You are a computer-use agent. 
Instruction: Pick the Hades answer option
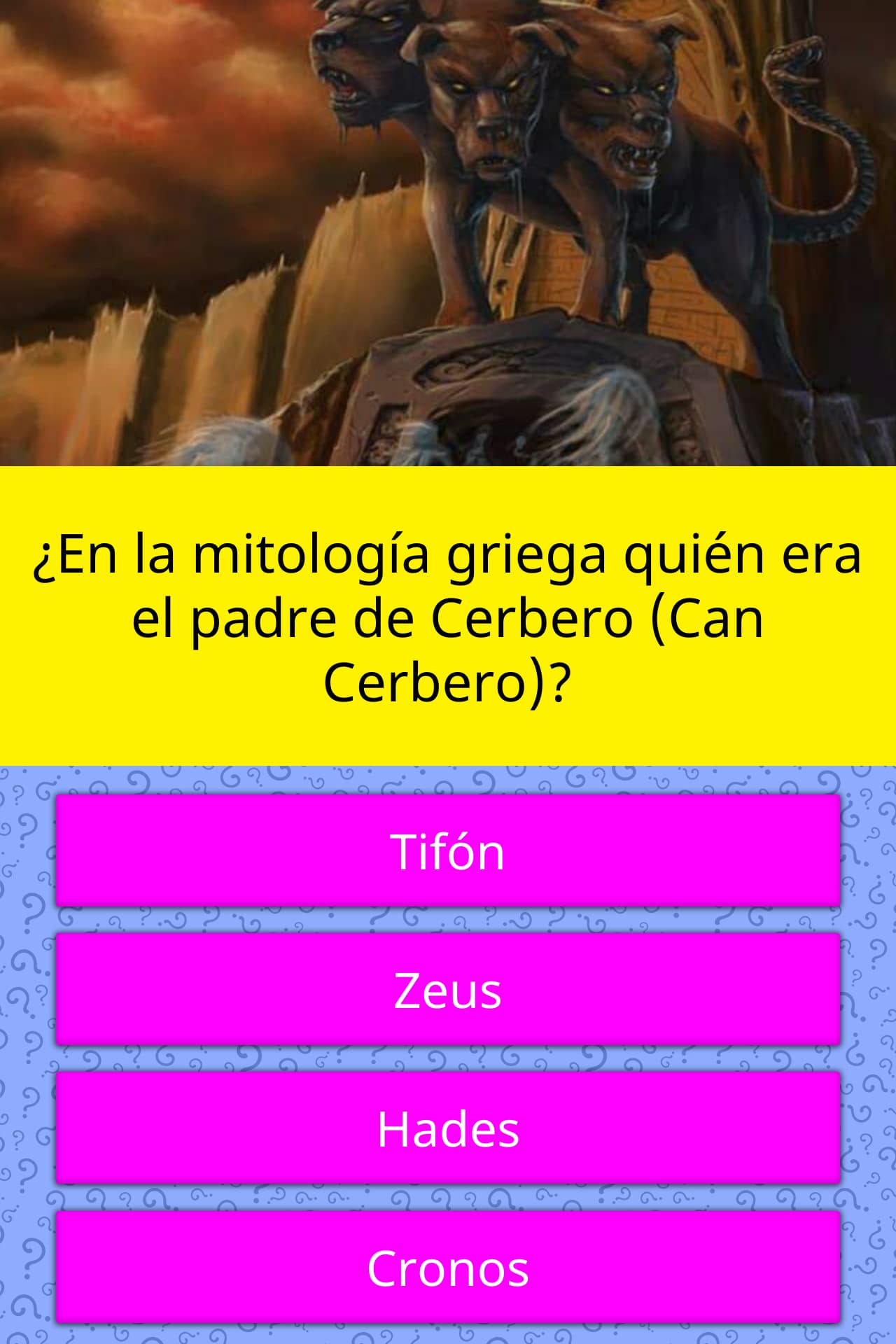tap(448, 1128)
